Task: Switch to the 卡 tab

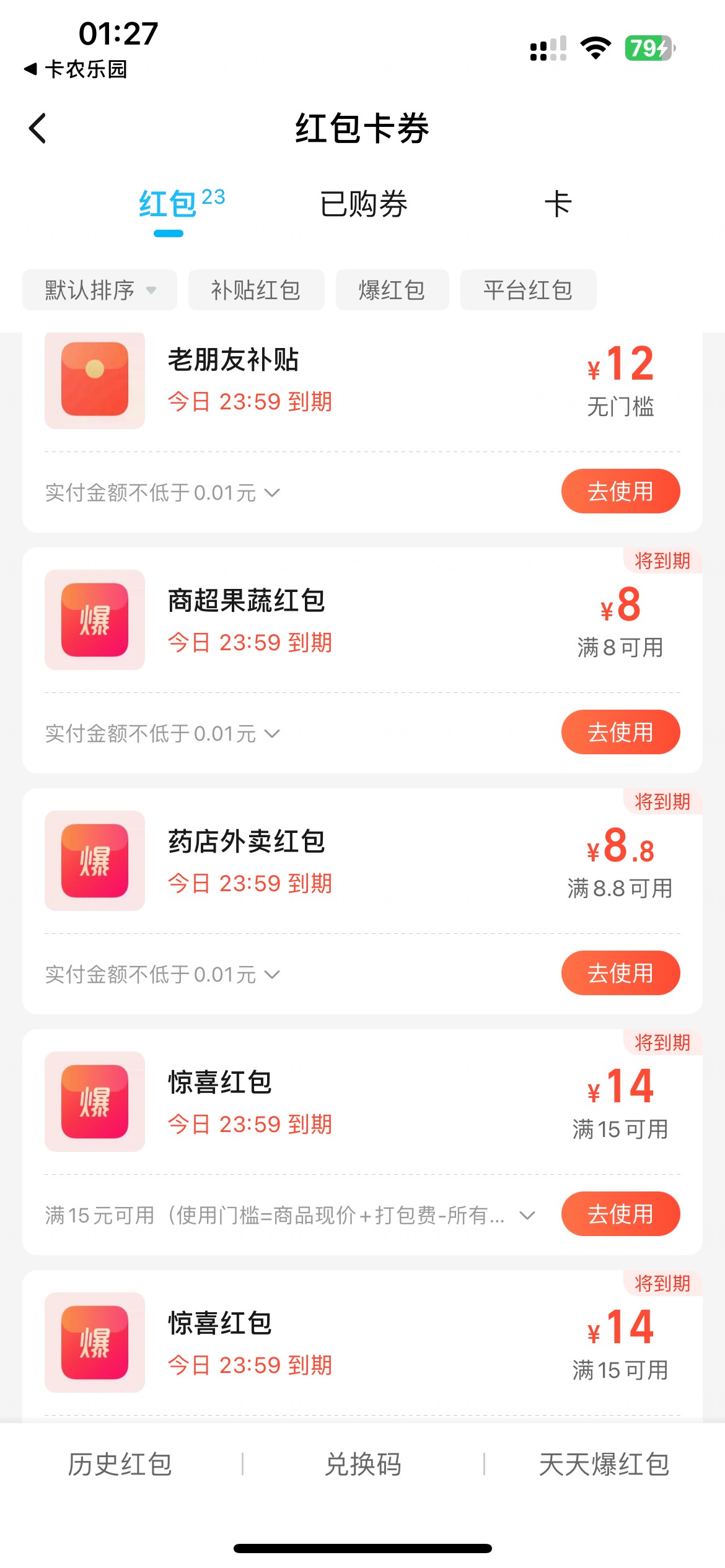Action: 558,204
